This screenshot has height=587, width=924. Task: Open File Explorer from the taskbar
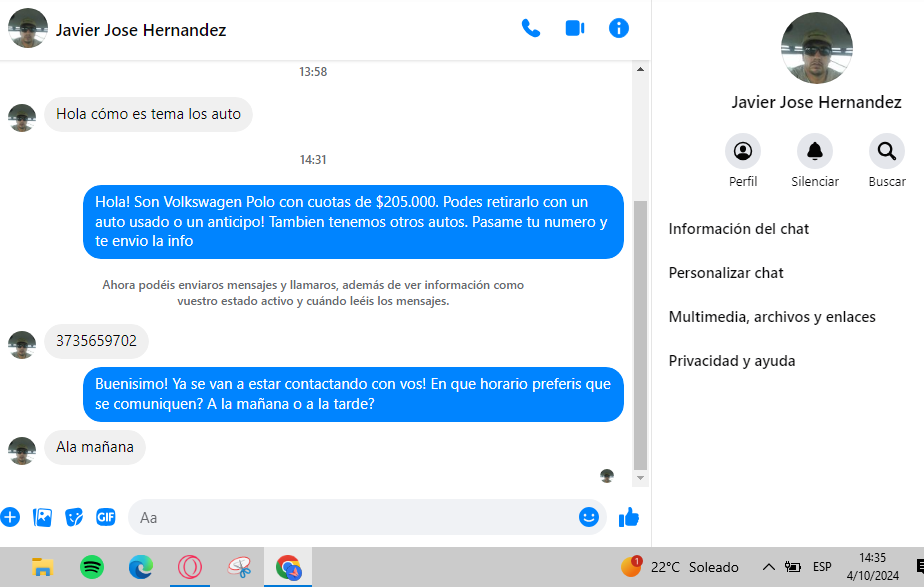coord(42,567)
